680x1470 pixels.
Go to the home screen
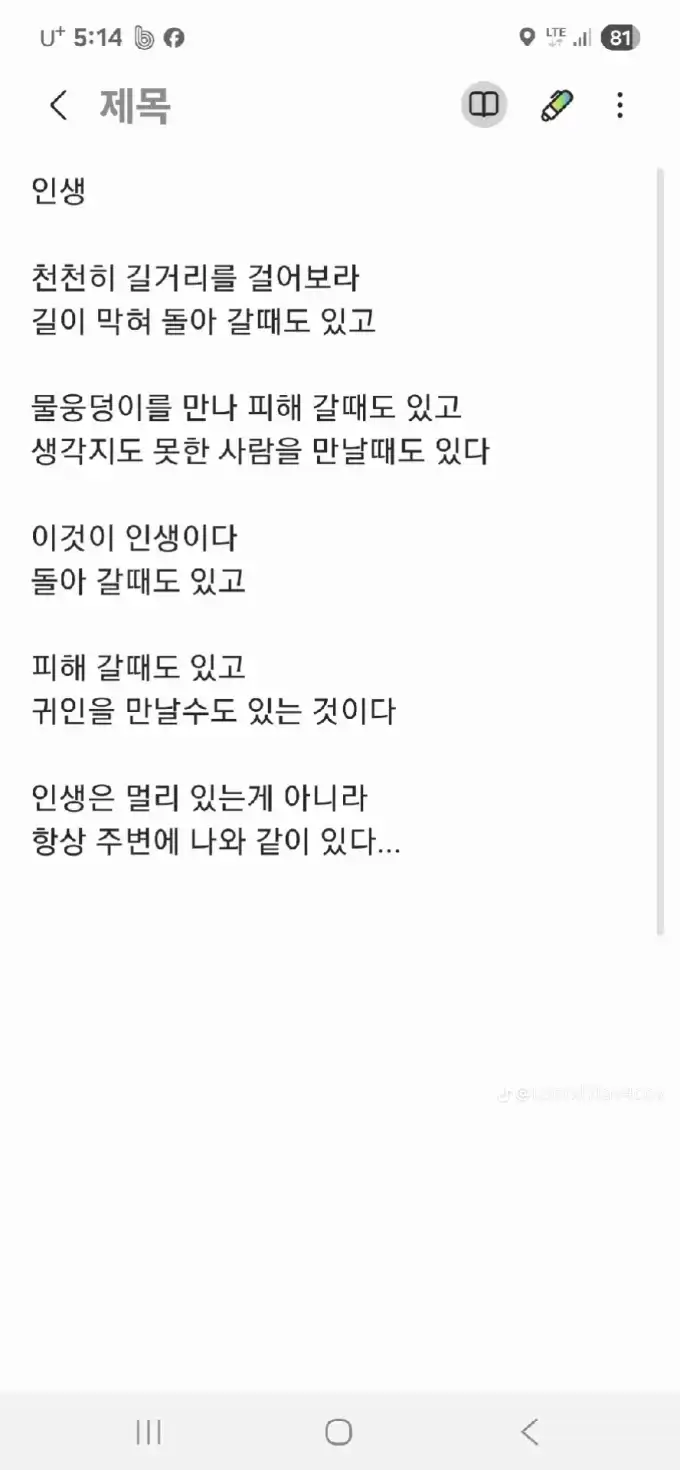[x=339, y=1431]
